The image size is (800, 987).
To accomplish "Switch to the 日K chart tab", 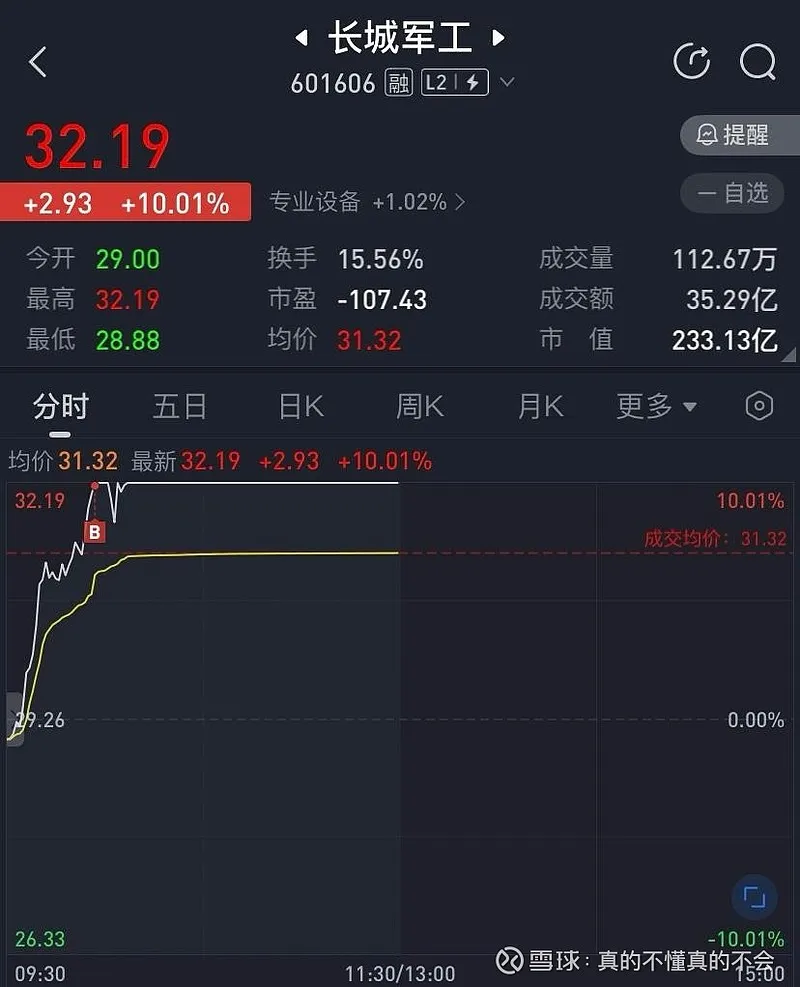I will (301, 406).
